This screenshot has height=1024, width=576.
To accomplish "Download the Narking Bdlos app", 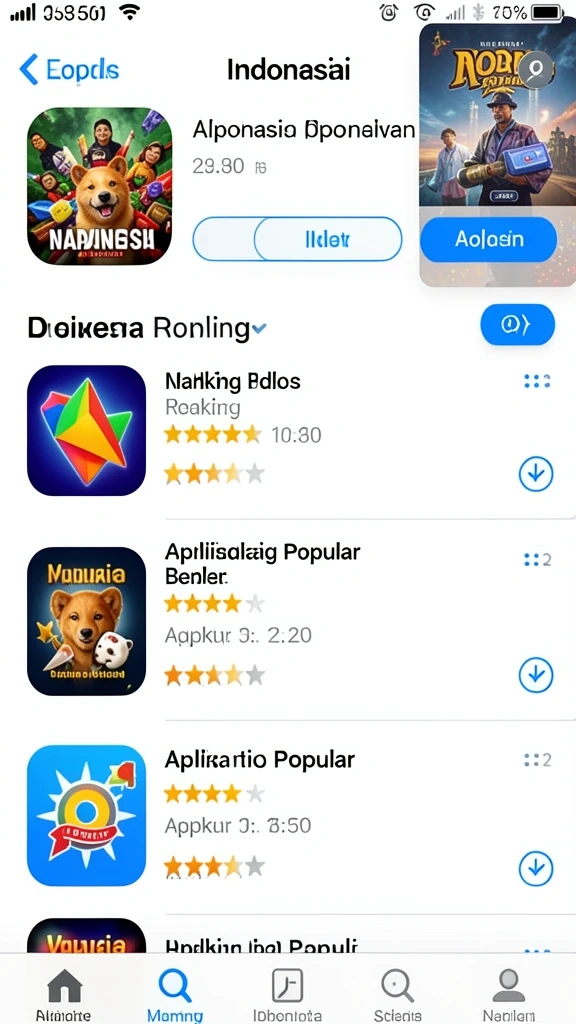I will 536,474.
